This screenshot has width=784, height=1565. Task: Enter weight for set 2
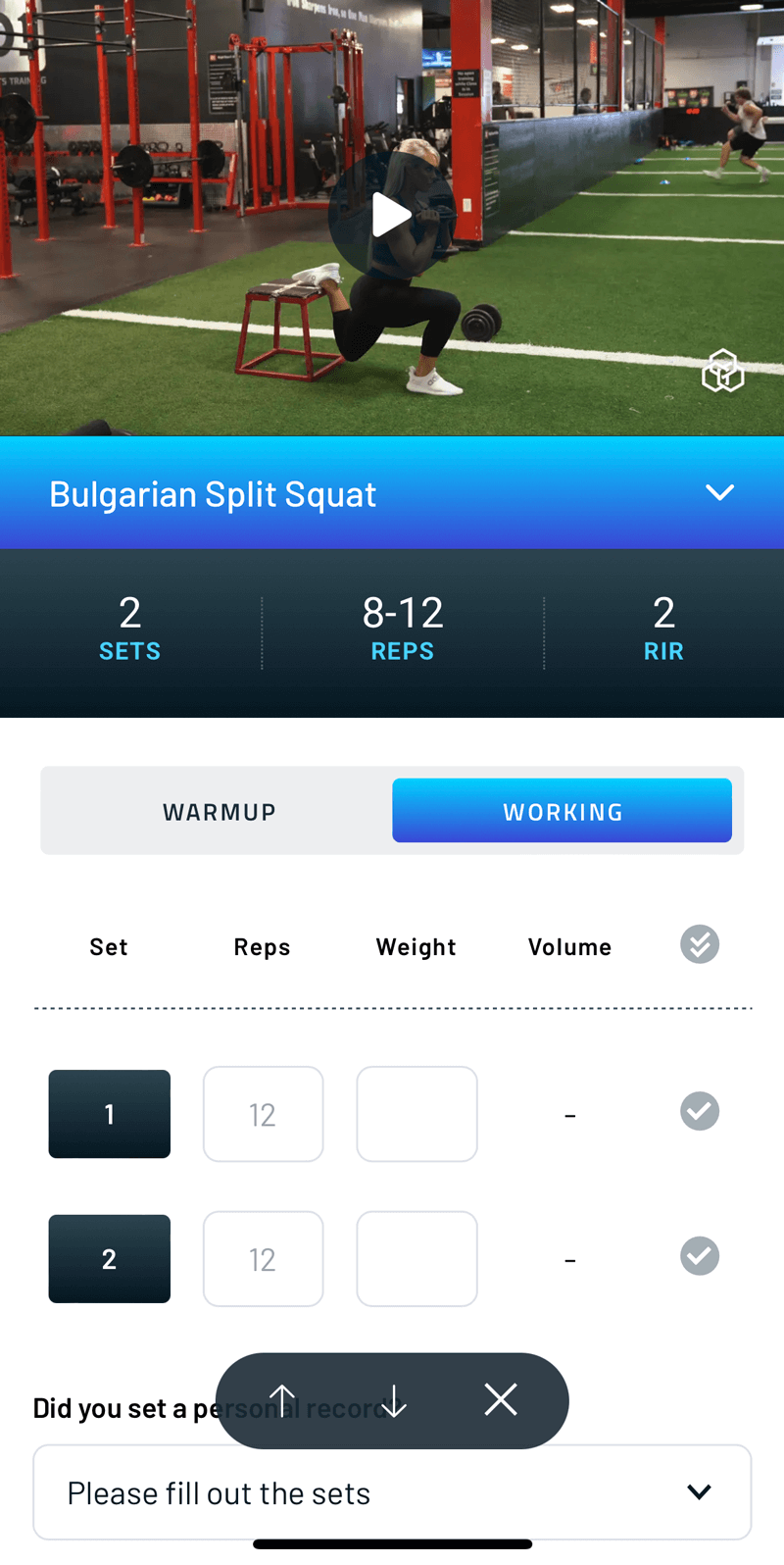click(x=416, y=1259)
